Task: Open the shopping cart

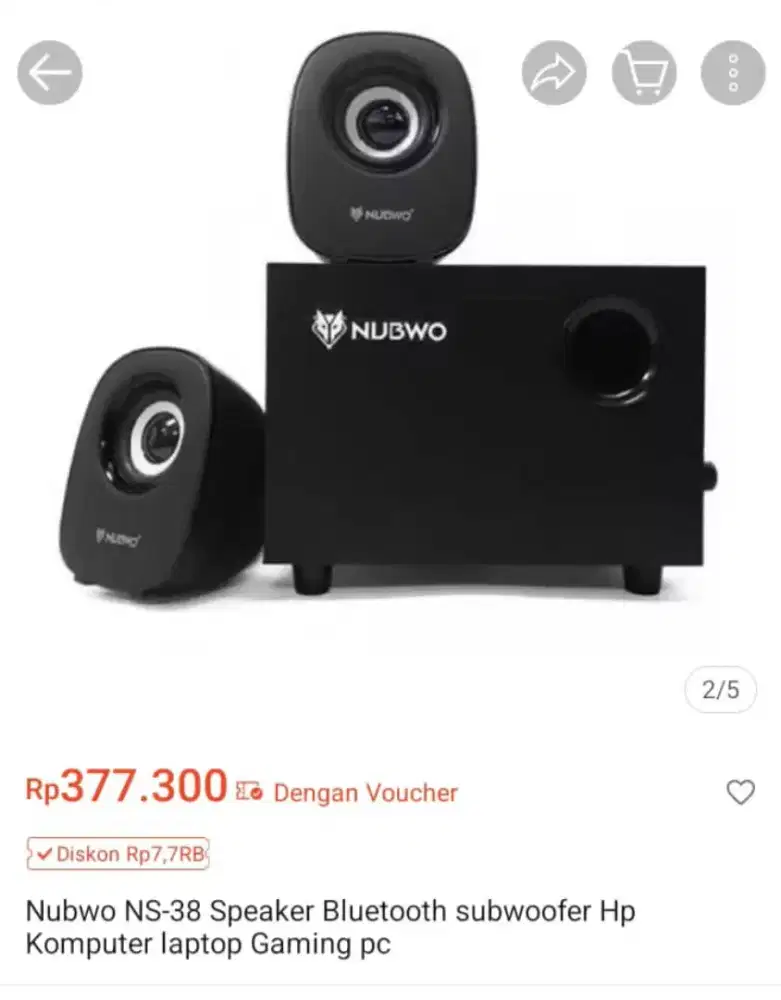Action: (x=644, y=72)
